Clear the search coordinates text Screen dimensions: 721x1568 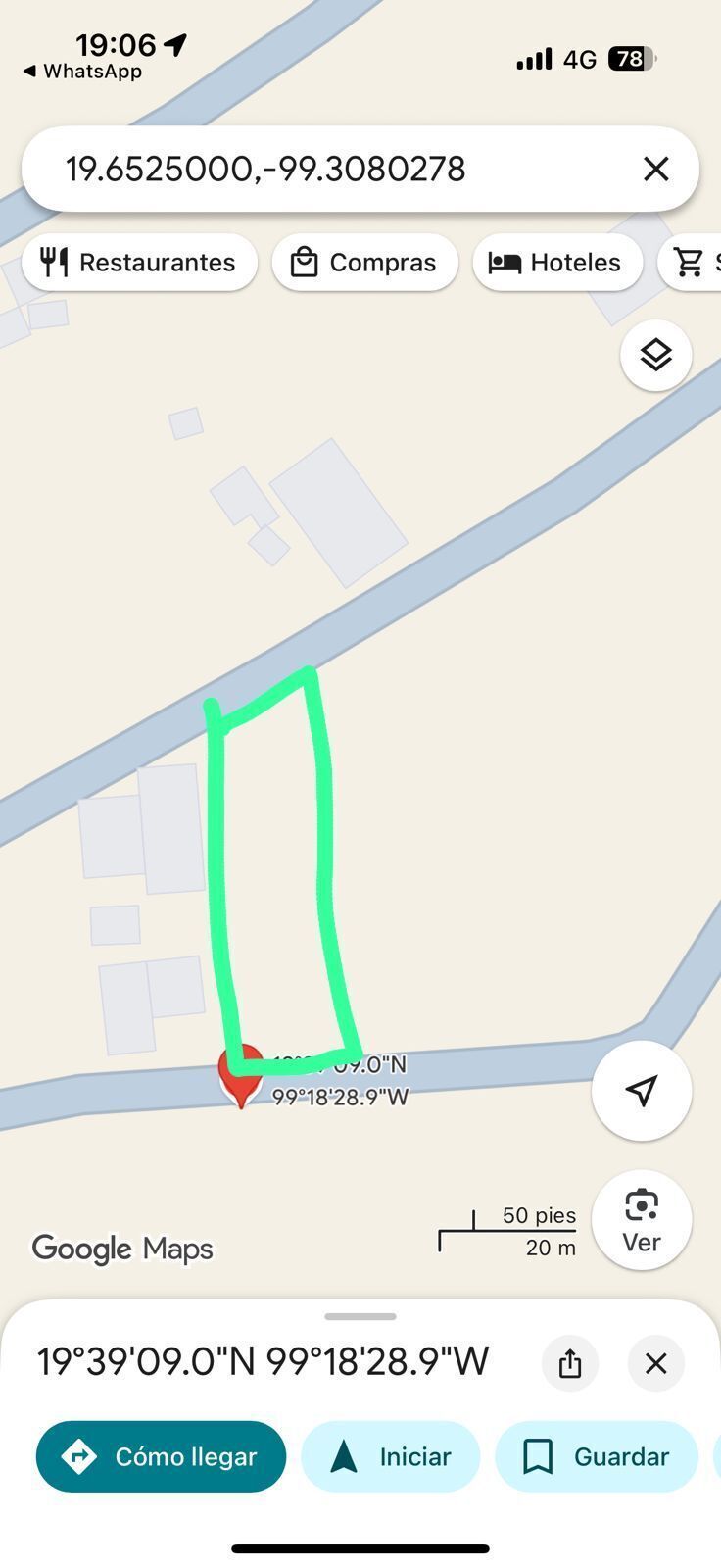[655, 170]
